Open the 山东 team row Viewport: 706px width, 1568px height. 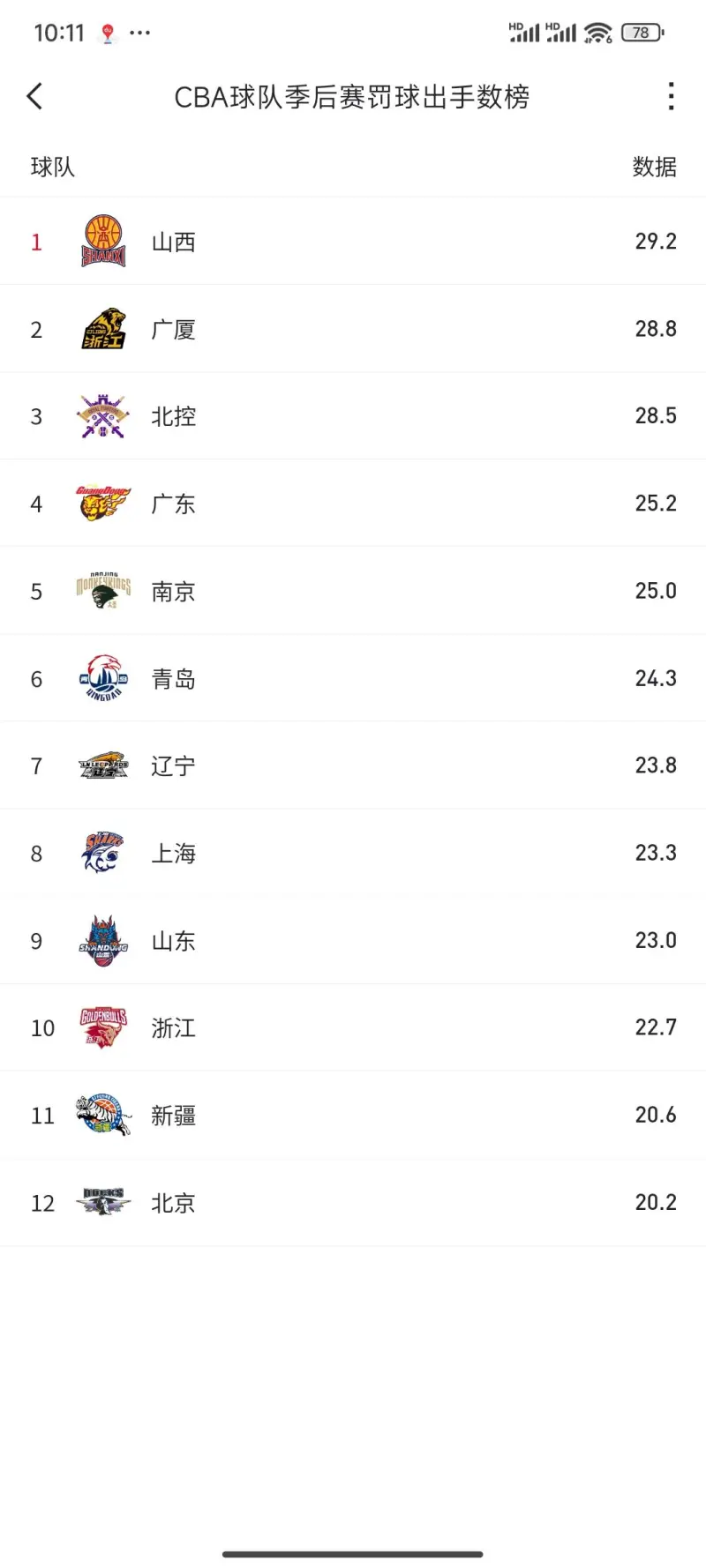[353, 940]
